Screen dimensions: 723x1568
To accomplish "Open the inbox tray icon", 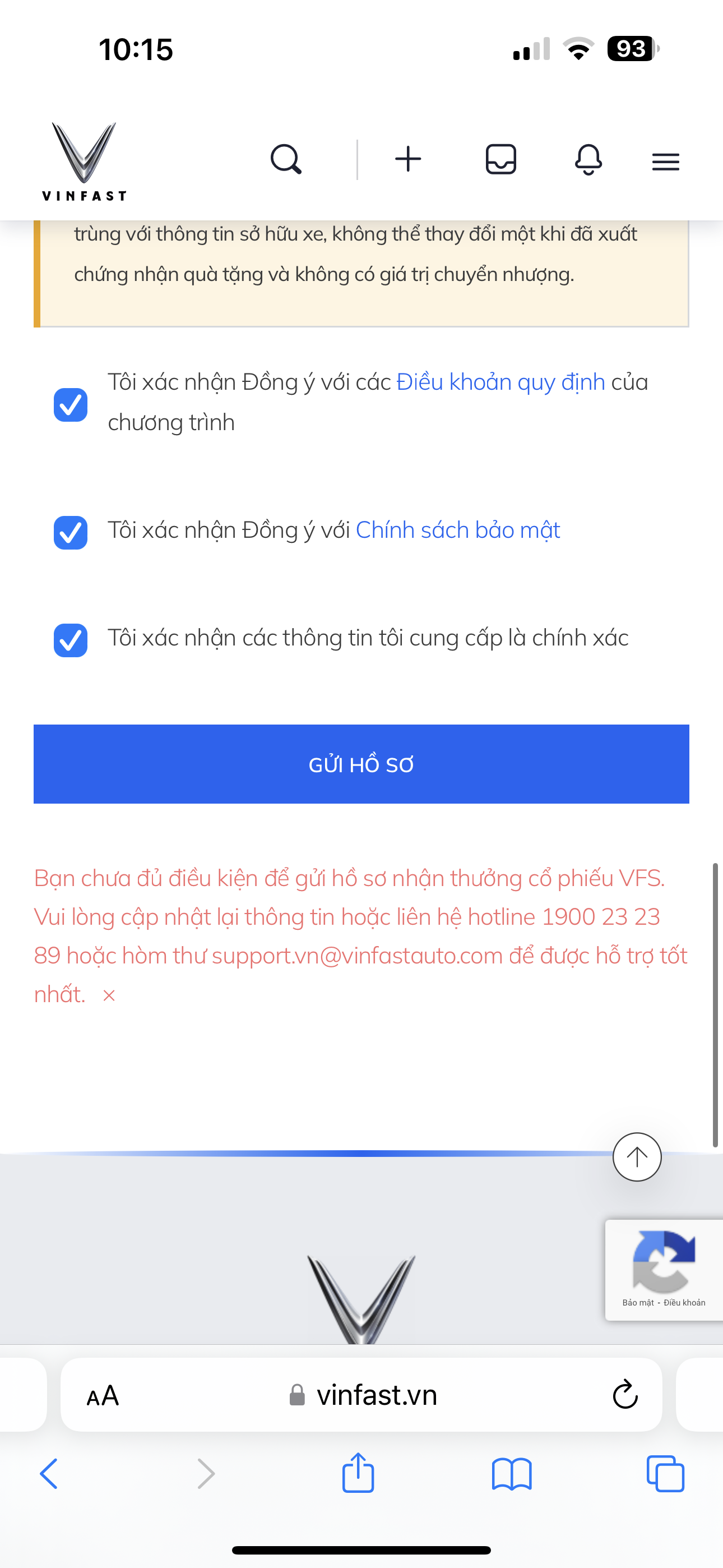I will coord(501,159).
